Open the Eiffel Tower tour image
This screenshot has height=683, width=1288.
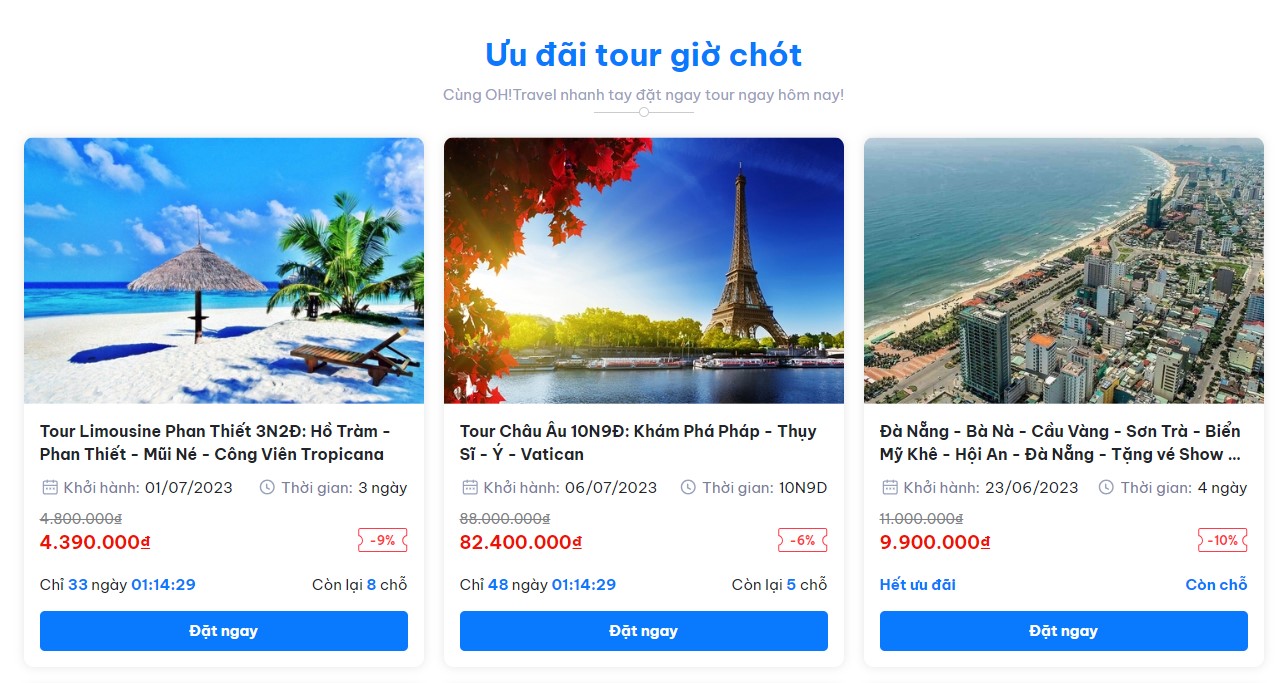pos(643,270)
